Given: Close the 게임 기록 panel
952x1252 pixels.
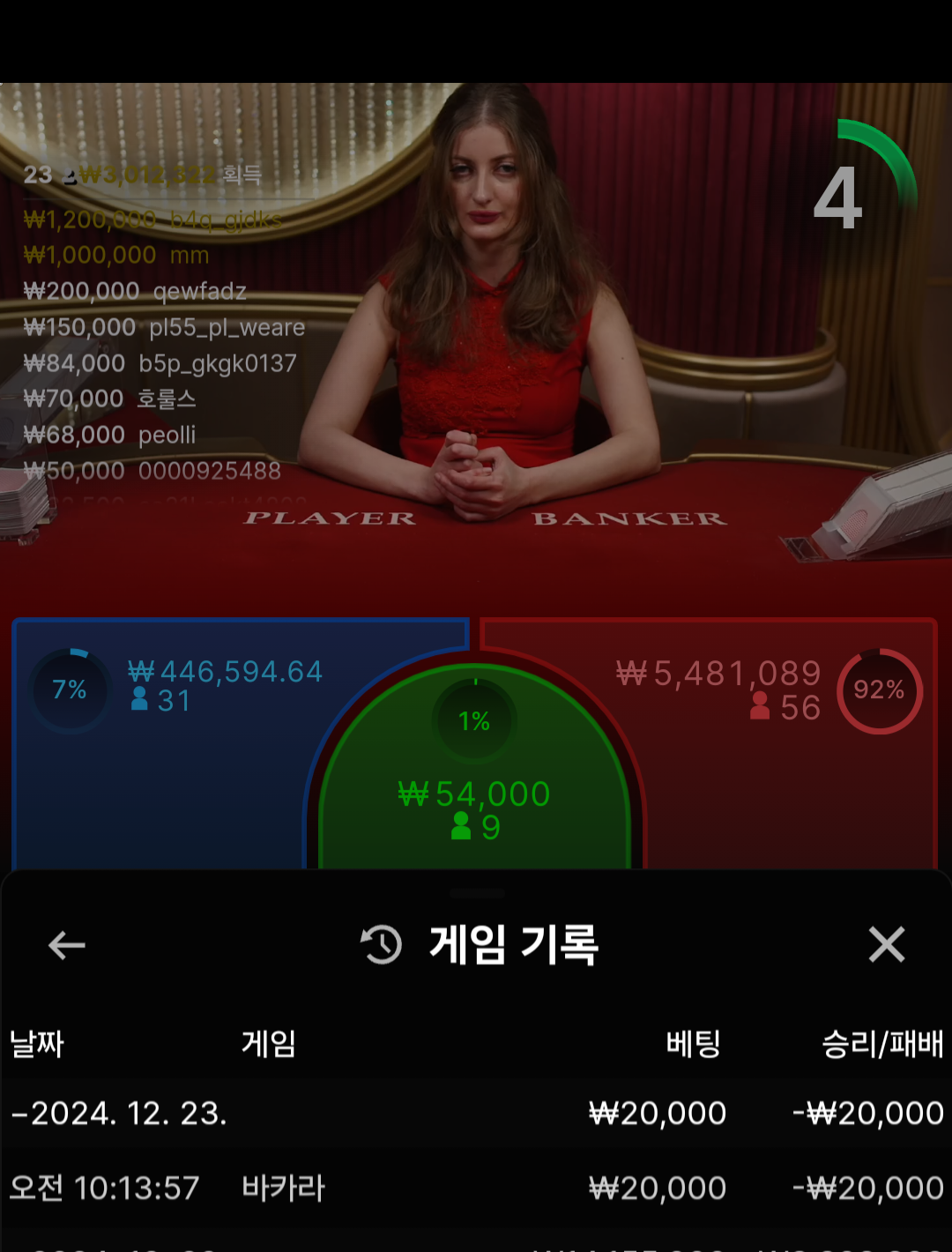Looking at the screenshot, I should (x=886, y=944).
